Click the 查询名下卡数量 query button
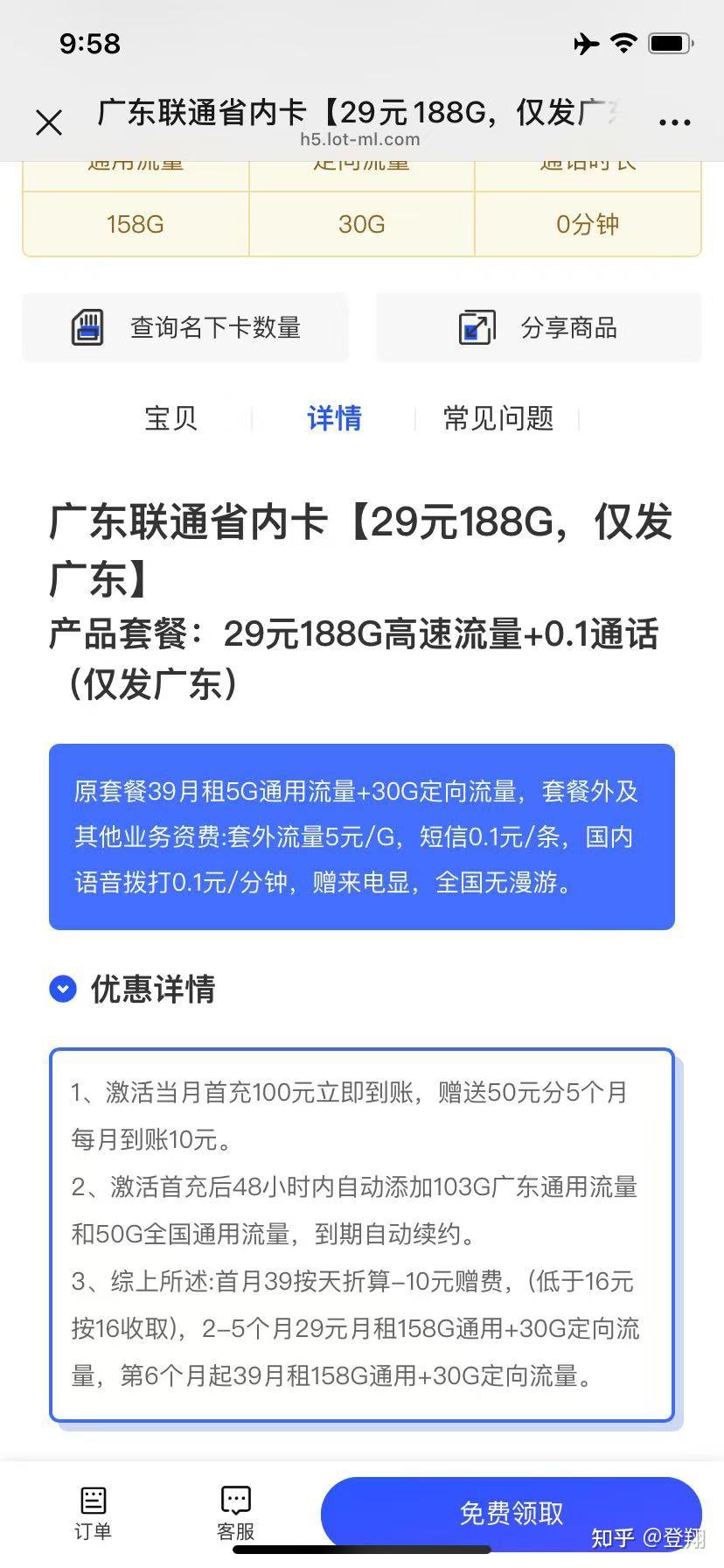 [184, 327]
